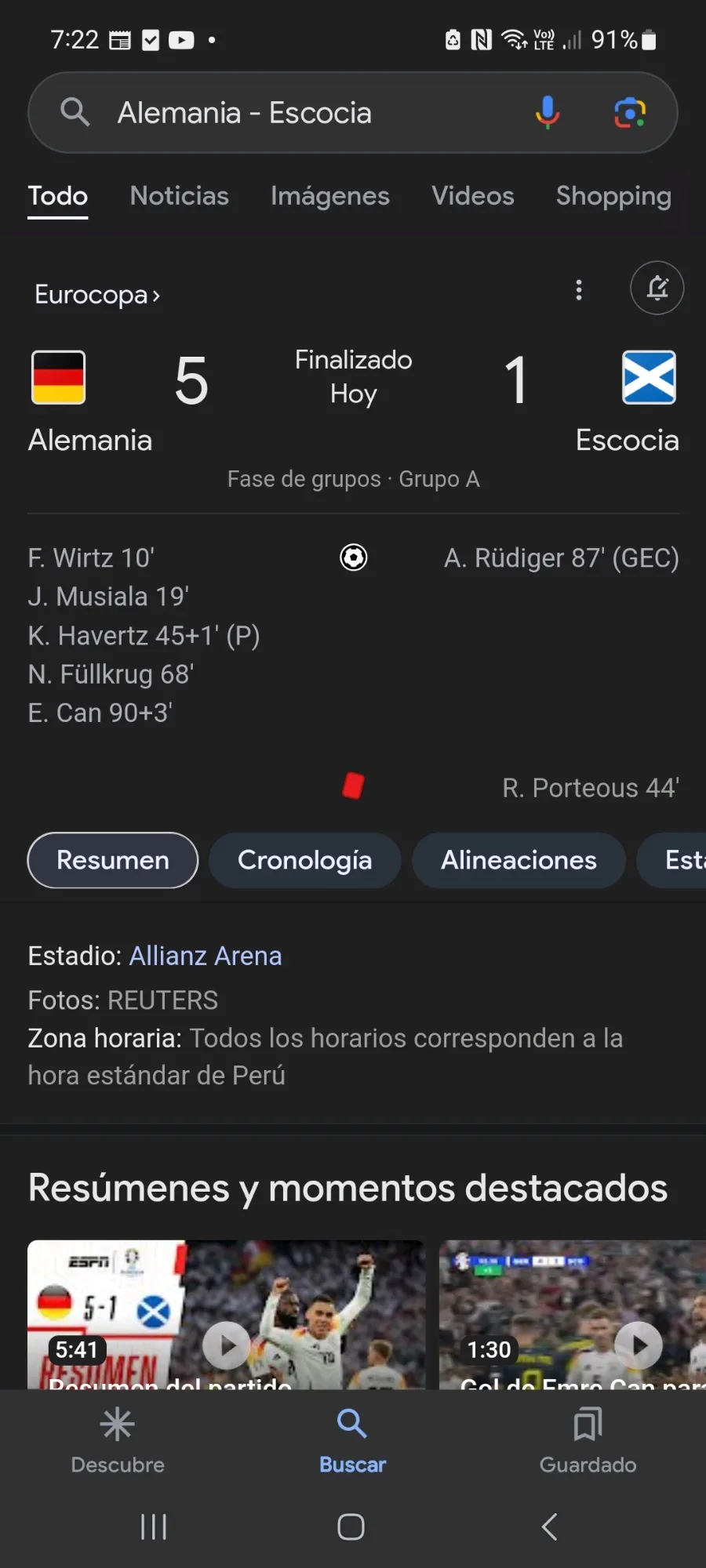Viewport: 706px width, 1568px height.
Task: Switch to the Videos tab
Action: (473, 196)
